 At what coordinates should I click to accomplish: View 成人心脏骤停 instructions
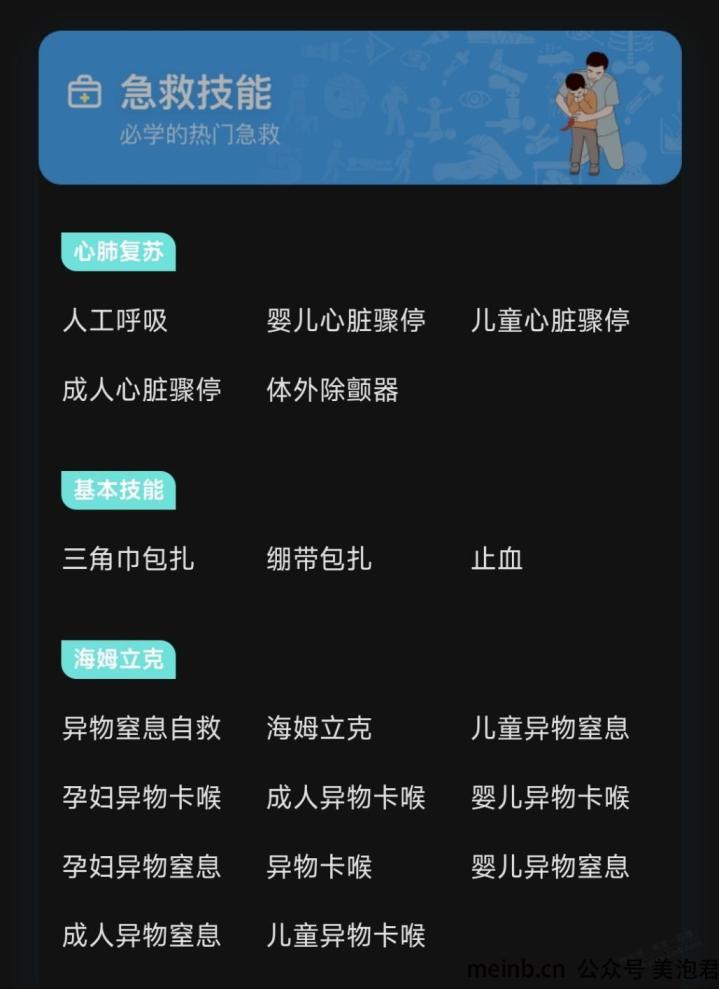(141, 390)
